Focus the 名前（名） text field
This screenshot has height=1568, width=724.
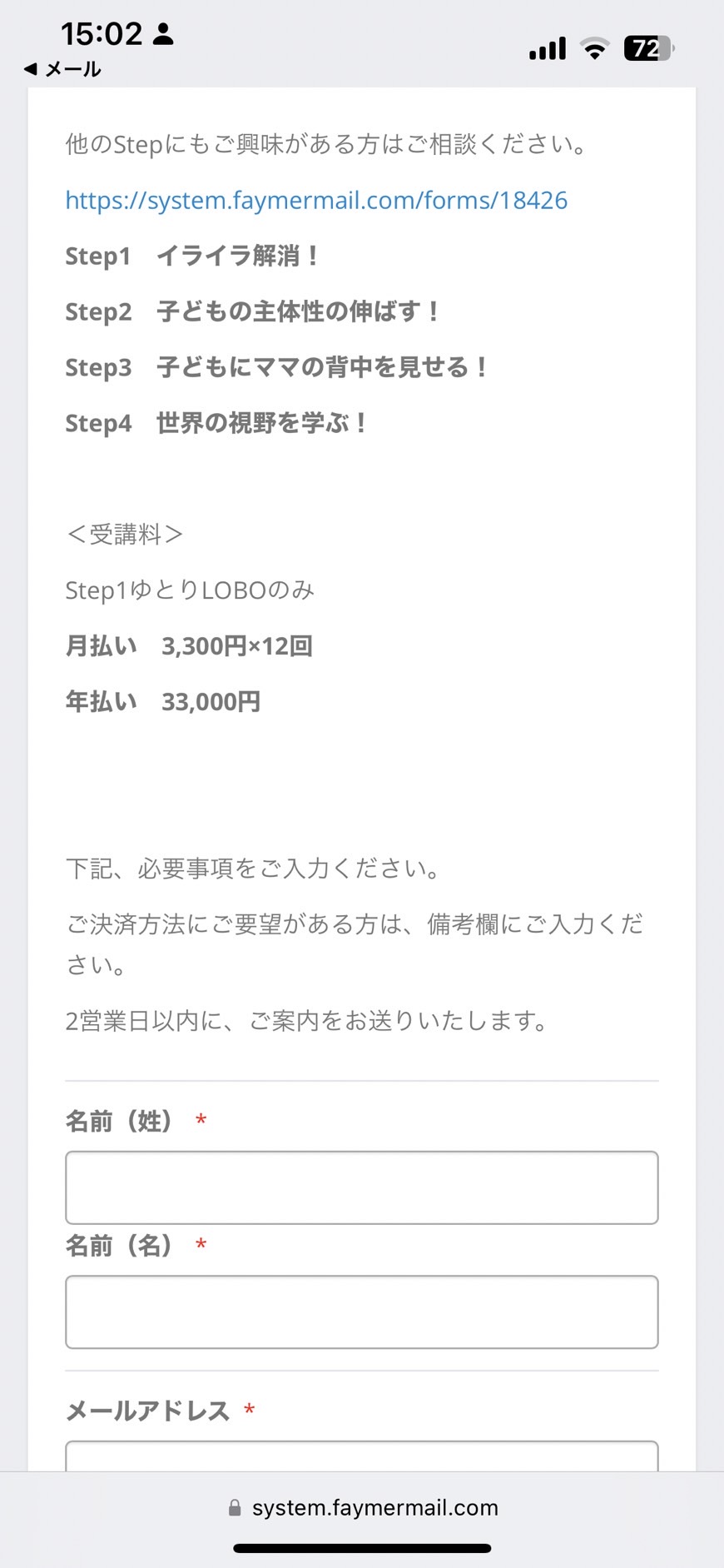point(362,1312)
